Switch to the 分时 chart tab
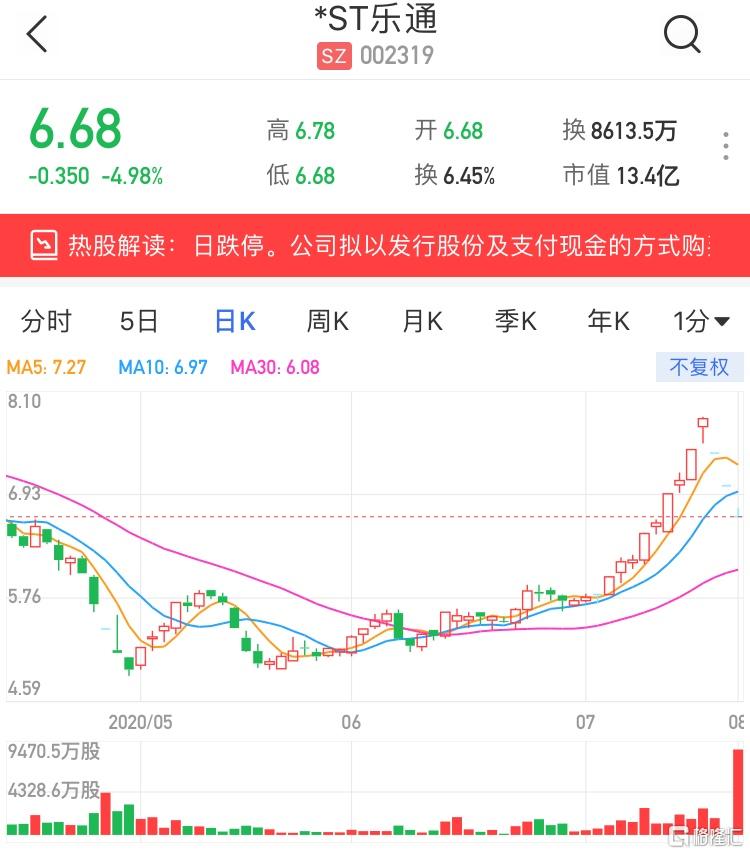Screen dimensions: 750x854 pos(46,321)
